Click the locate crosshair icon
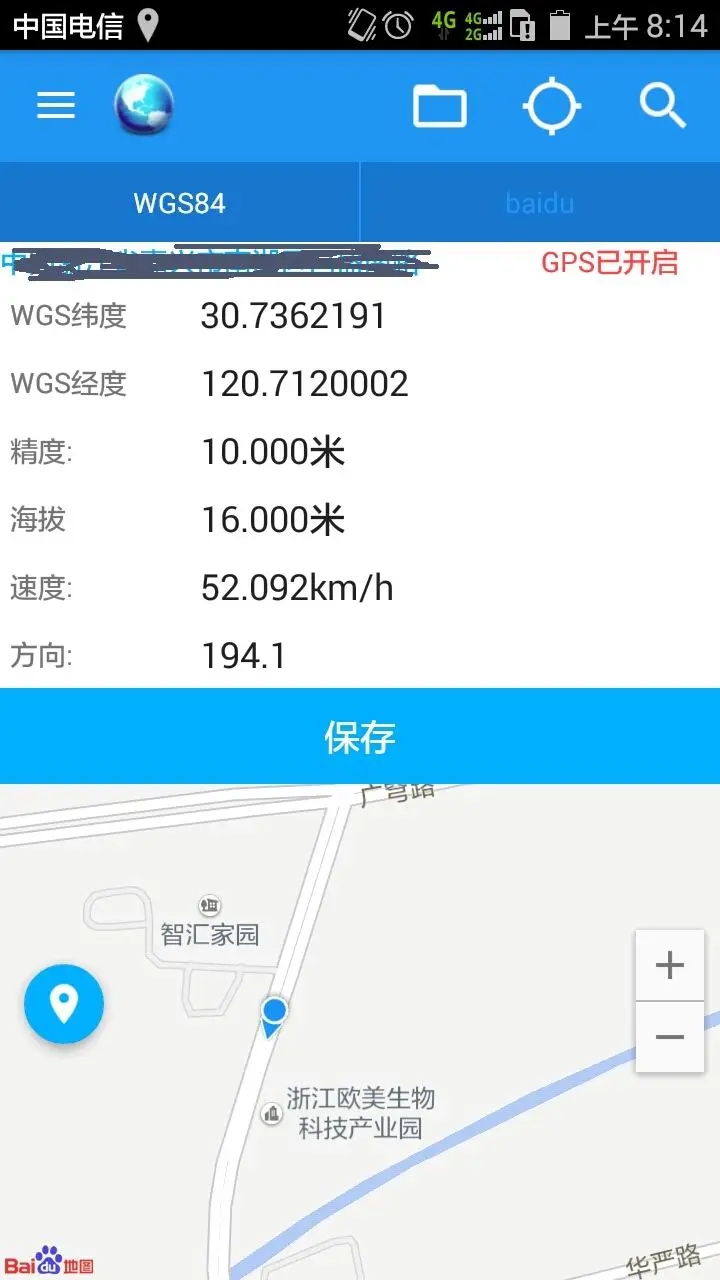Screen dimensions: 720x1280 tap(552, 105)
